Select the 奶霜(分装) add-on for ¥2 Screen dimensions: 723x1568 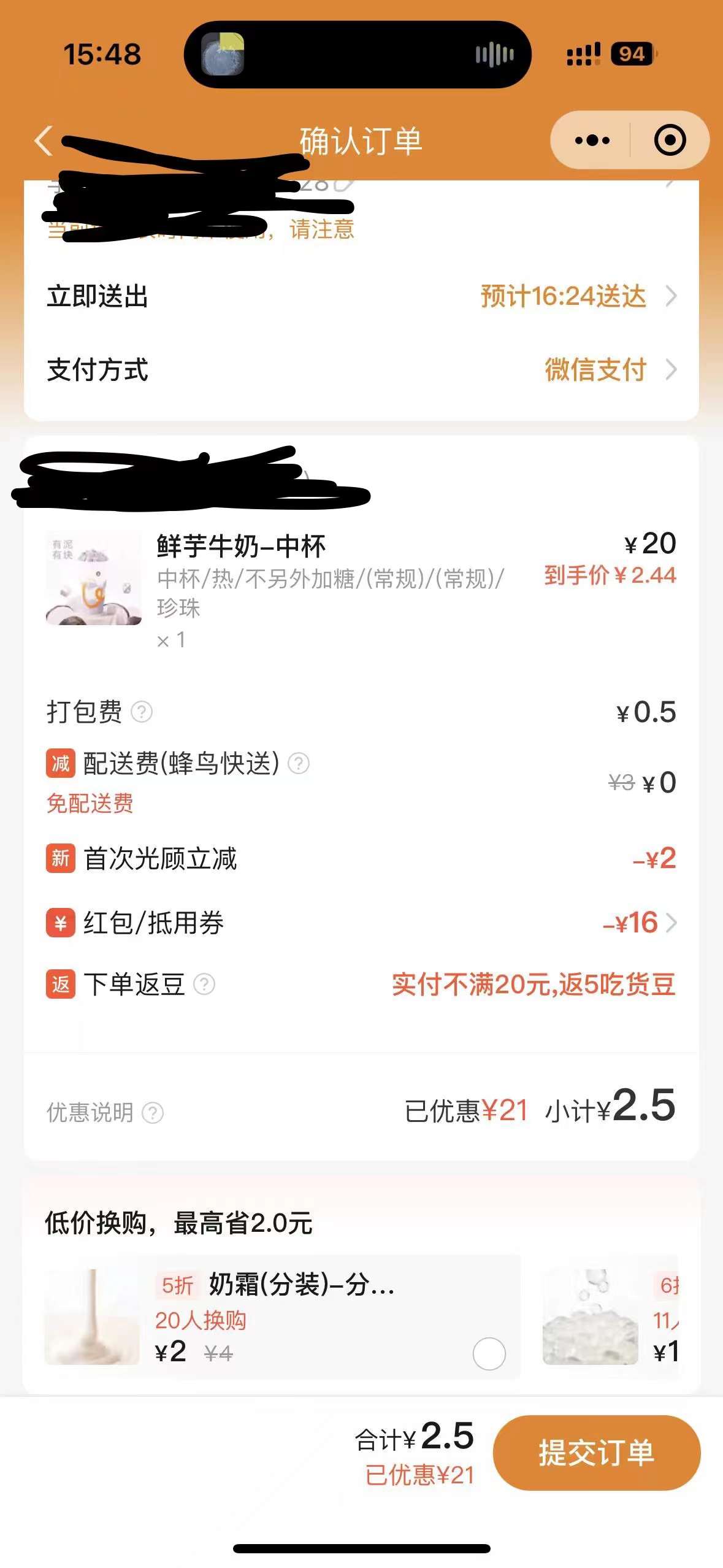(x=489, y=1354)
